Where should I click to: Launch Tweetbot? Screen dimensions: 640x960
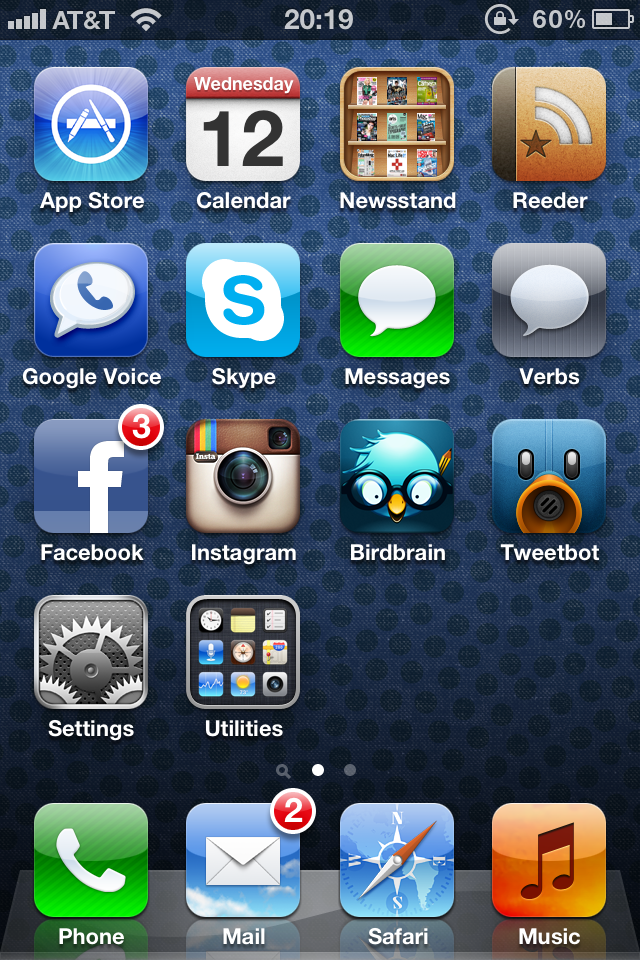pyautogui.click(x=548, y=476)
